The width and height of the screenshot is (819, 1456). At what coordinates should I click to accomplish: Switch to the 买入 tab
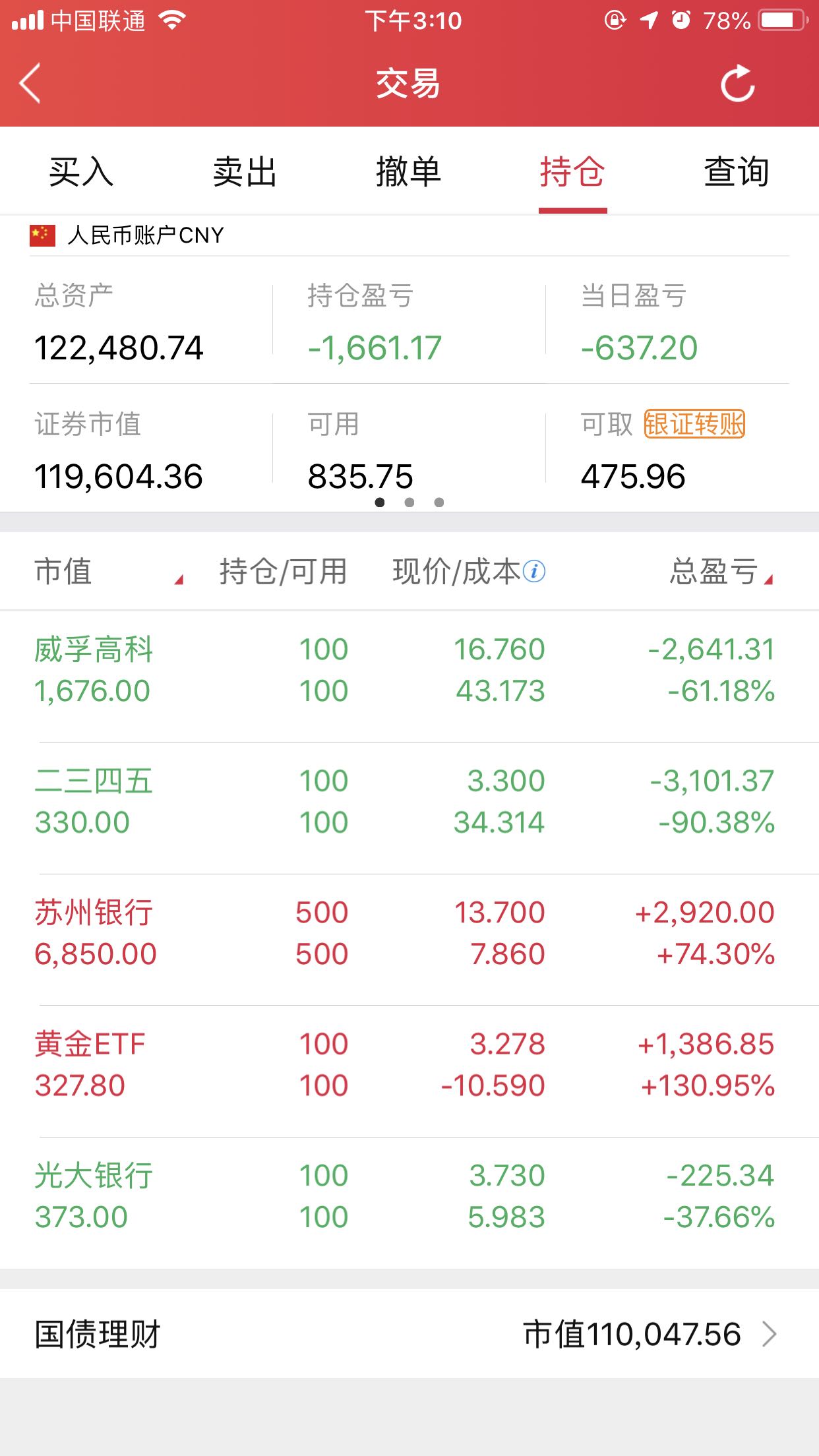82,172
